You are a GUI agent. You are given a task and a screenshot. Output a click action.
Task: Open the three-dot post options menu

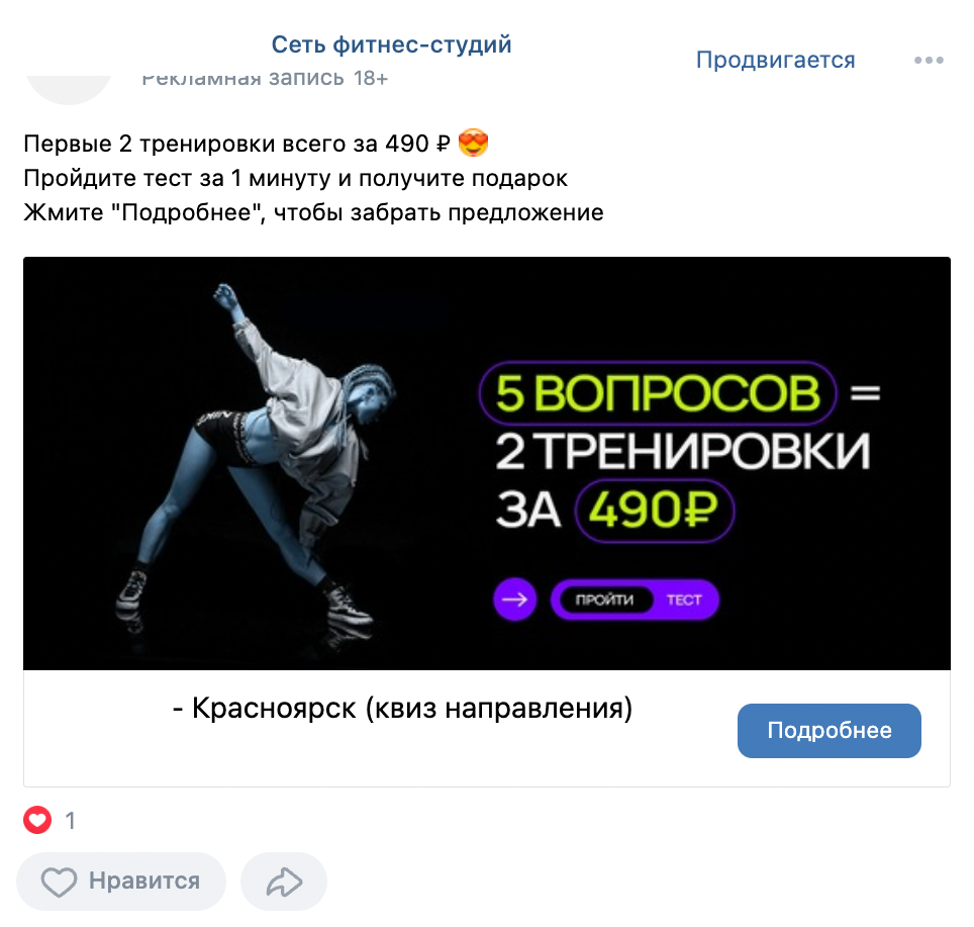pos(928,61)
